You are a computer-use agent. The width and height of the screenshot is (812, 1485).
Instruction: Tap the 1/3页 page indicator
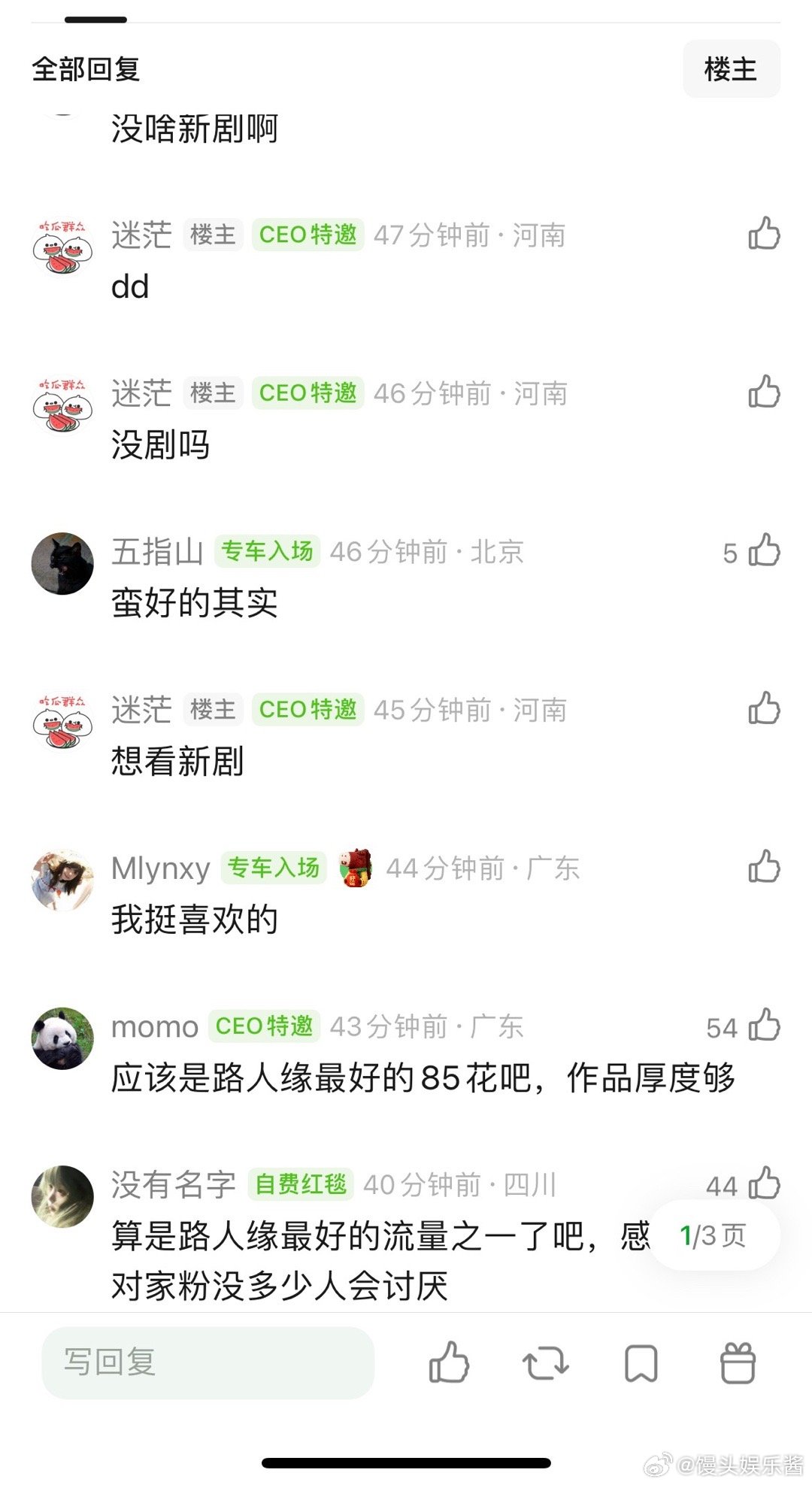[x=711, y=1233]
